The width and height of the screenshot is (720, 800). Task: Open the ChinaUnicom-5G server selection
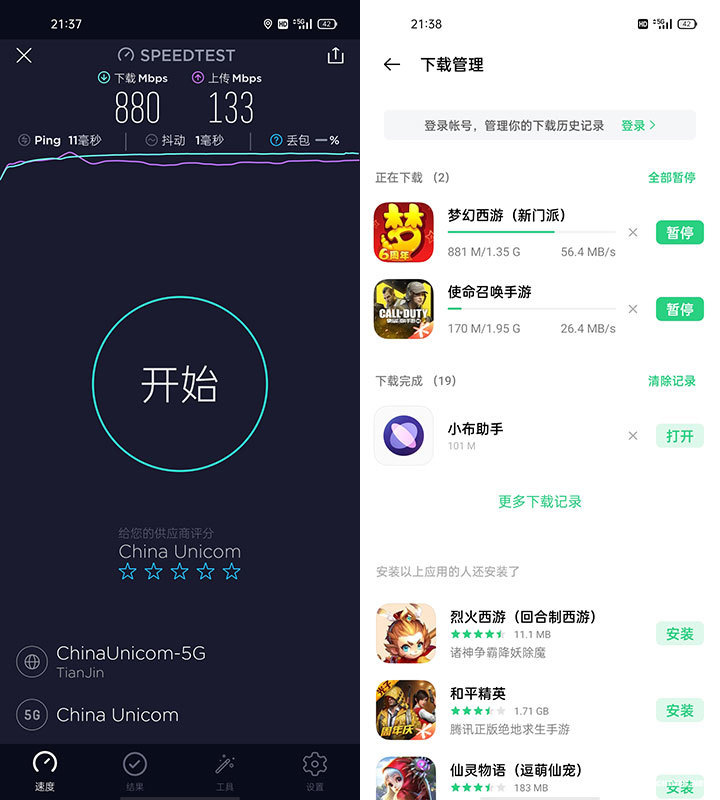(130, 661)
